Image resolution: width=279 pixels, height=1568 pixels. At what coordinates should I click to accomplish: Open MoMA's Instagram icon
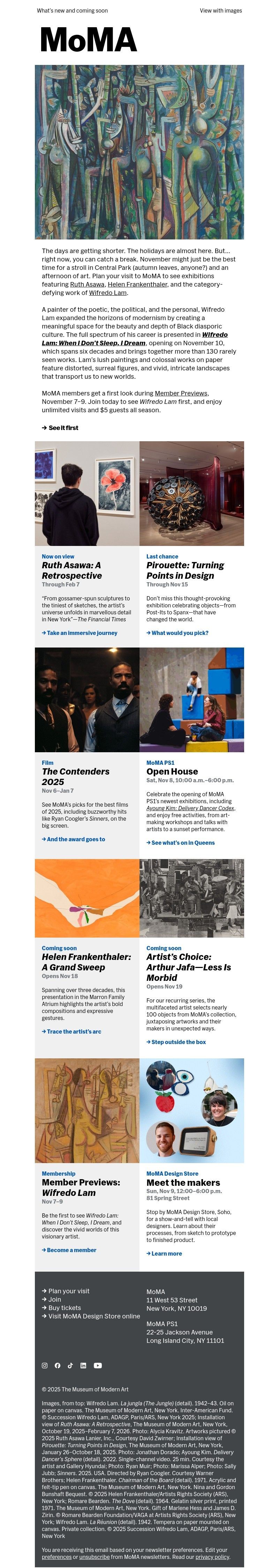[x=44, y=1365]
